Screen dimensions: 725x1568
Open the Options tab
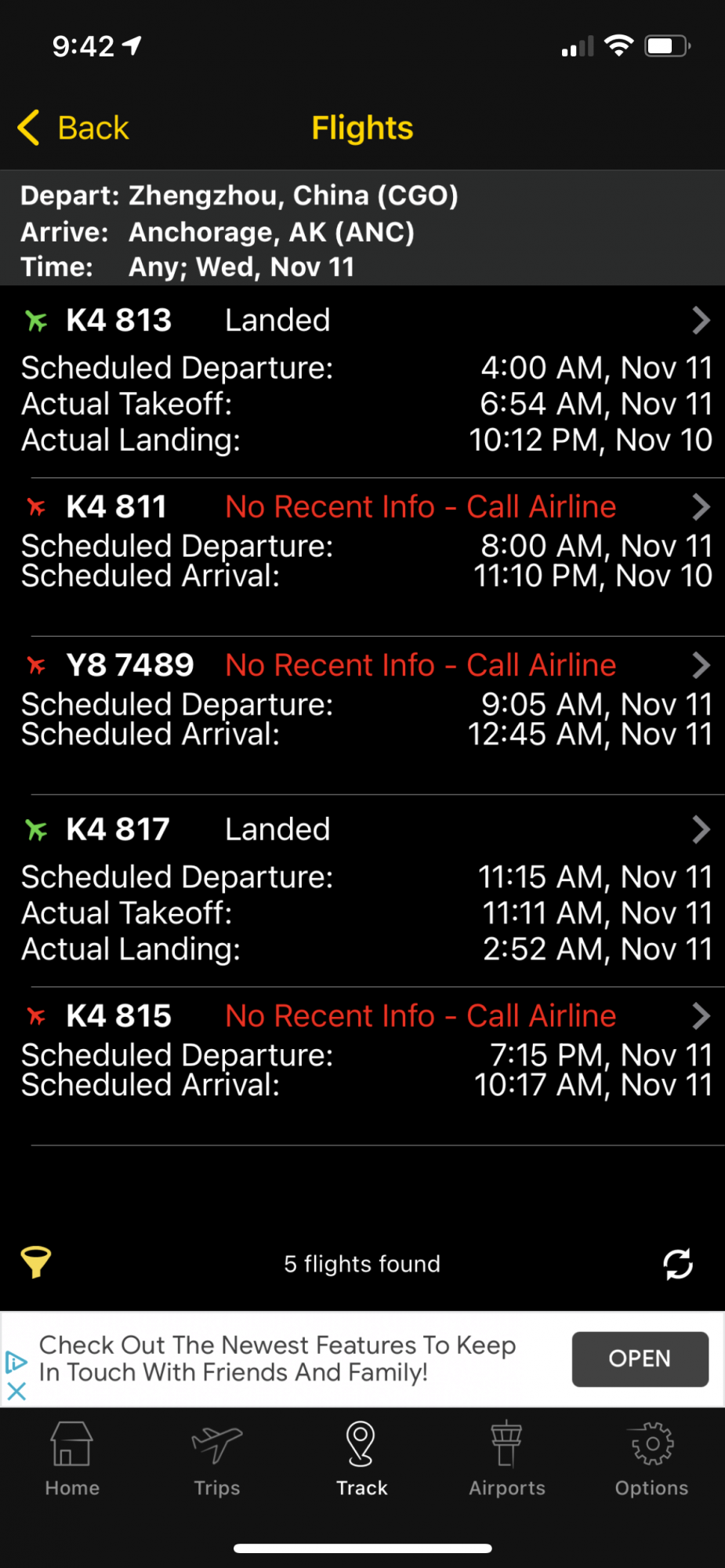651,1460
